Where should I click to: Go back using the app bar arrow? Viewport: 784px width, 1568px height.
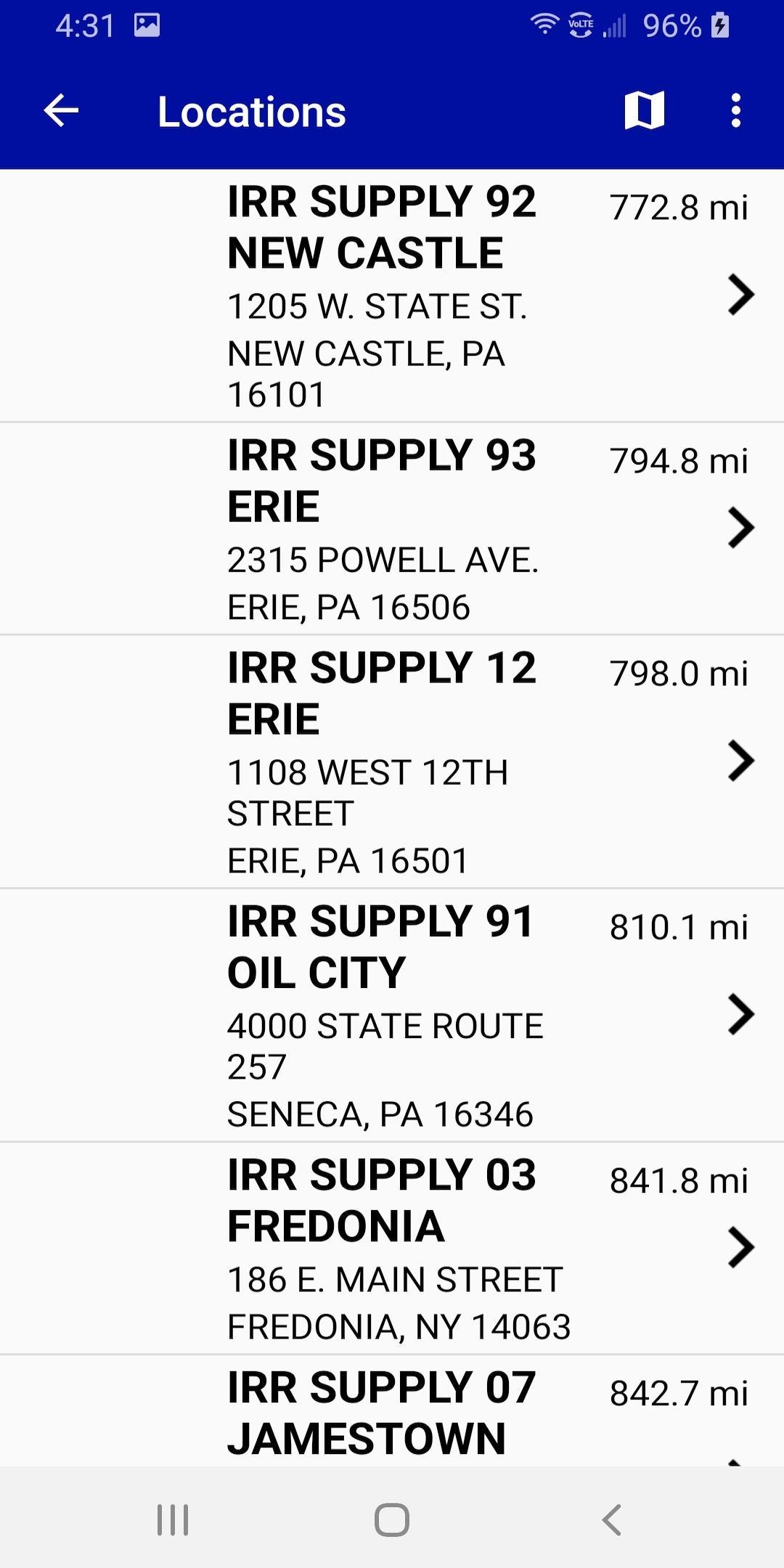(61, 111)
